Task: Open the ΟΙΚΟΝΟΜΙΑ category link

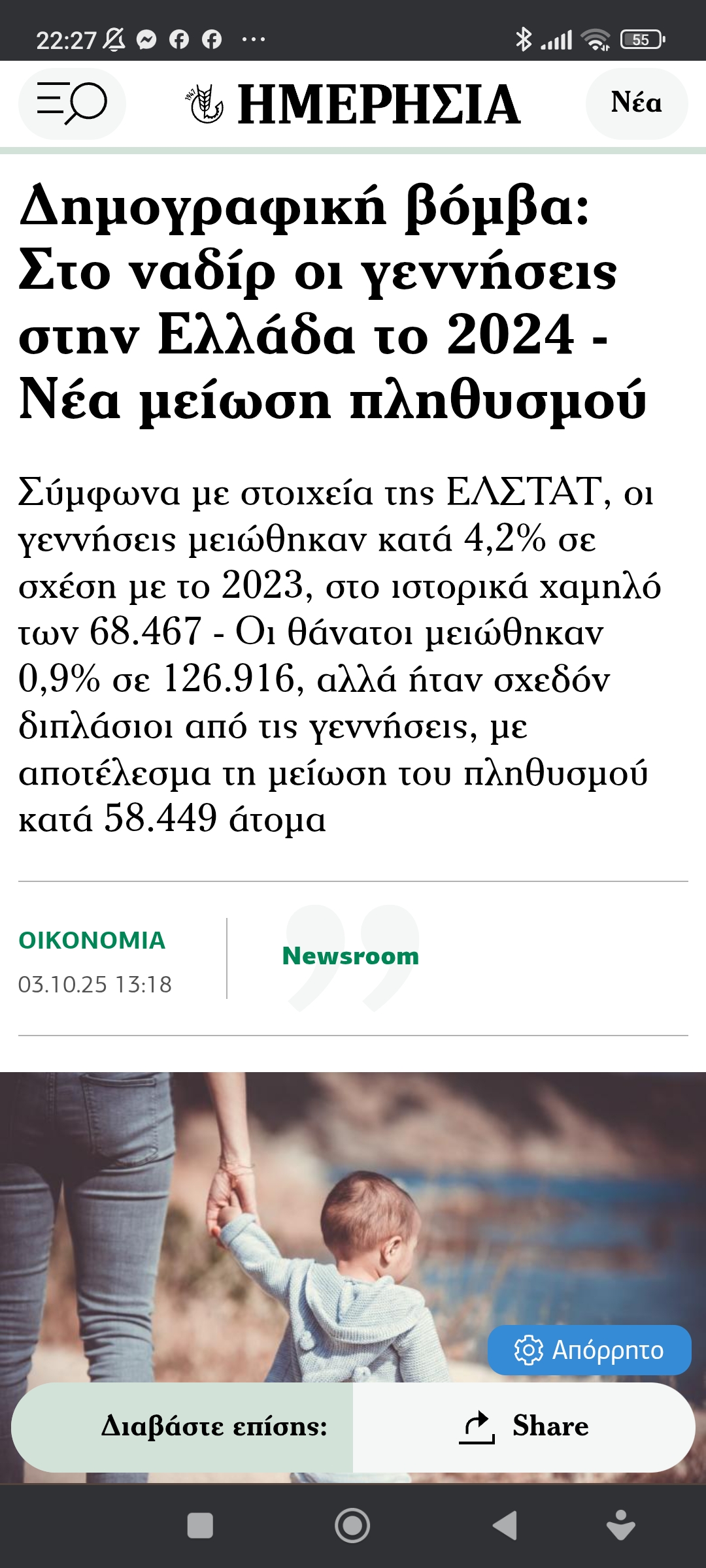Action: pyautogui.click(x=92, y=941)
